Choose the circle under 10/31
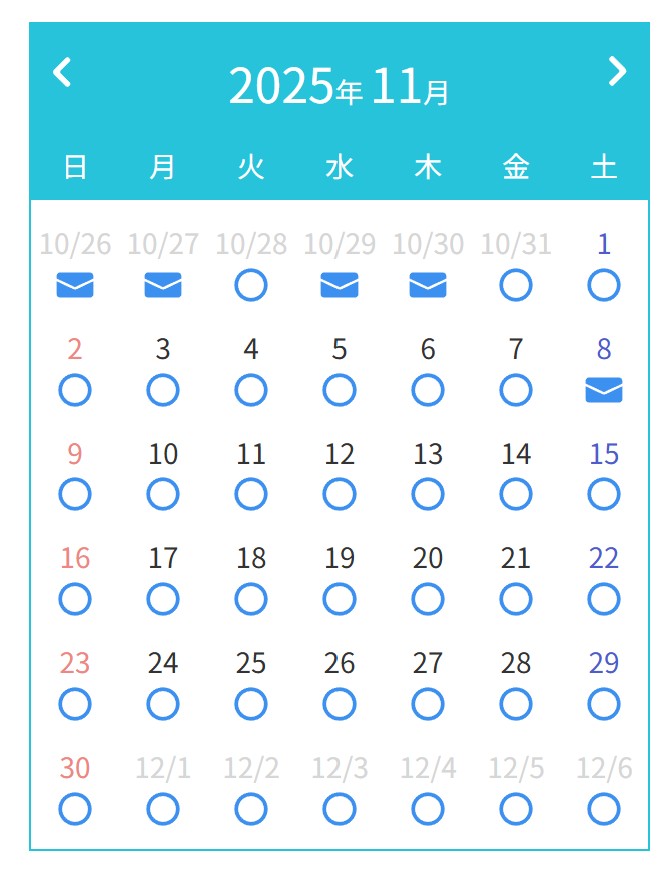The height and width of the screenshot is (876, 672). 516,286
